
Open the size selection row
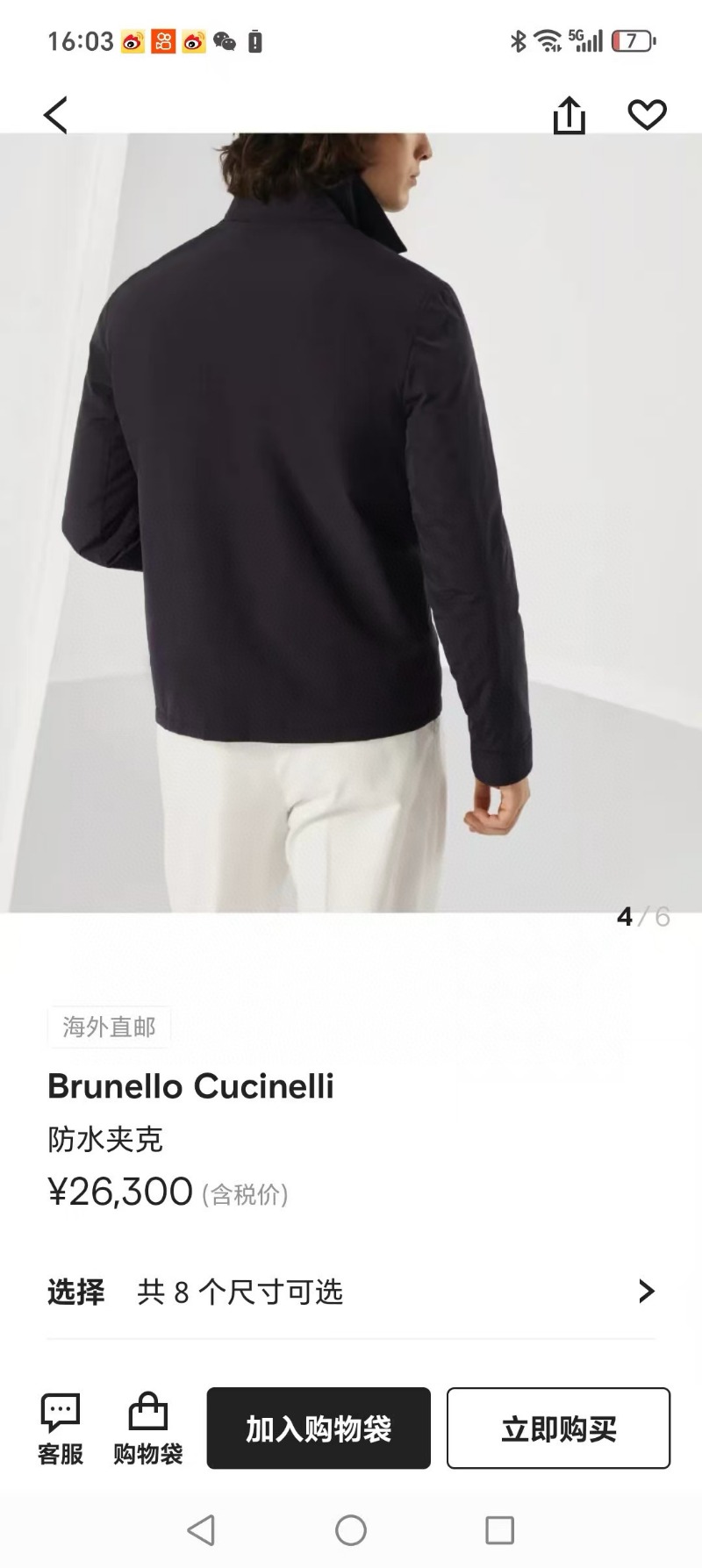(x=351, y=1292)
